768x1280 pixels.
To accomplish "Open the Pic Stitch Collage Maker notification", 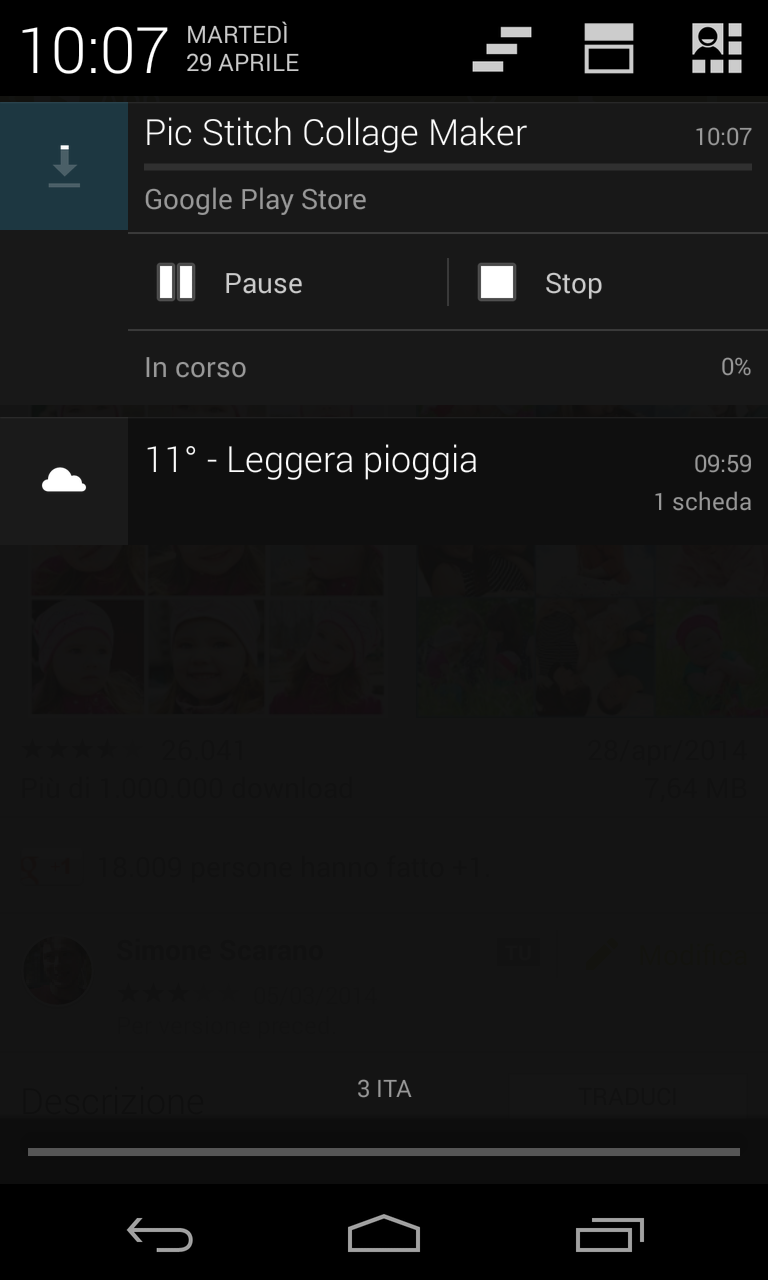I will tap(448, 166).
